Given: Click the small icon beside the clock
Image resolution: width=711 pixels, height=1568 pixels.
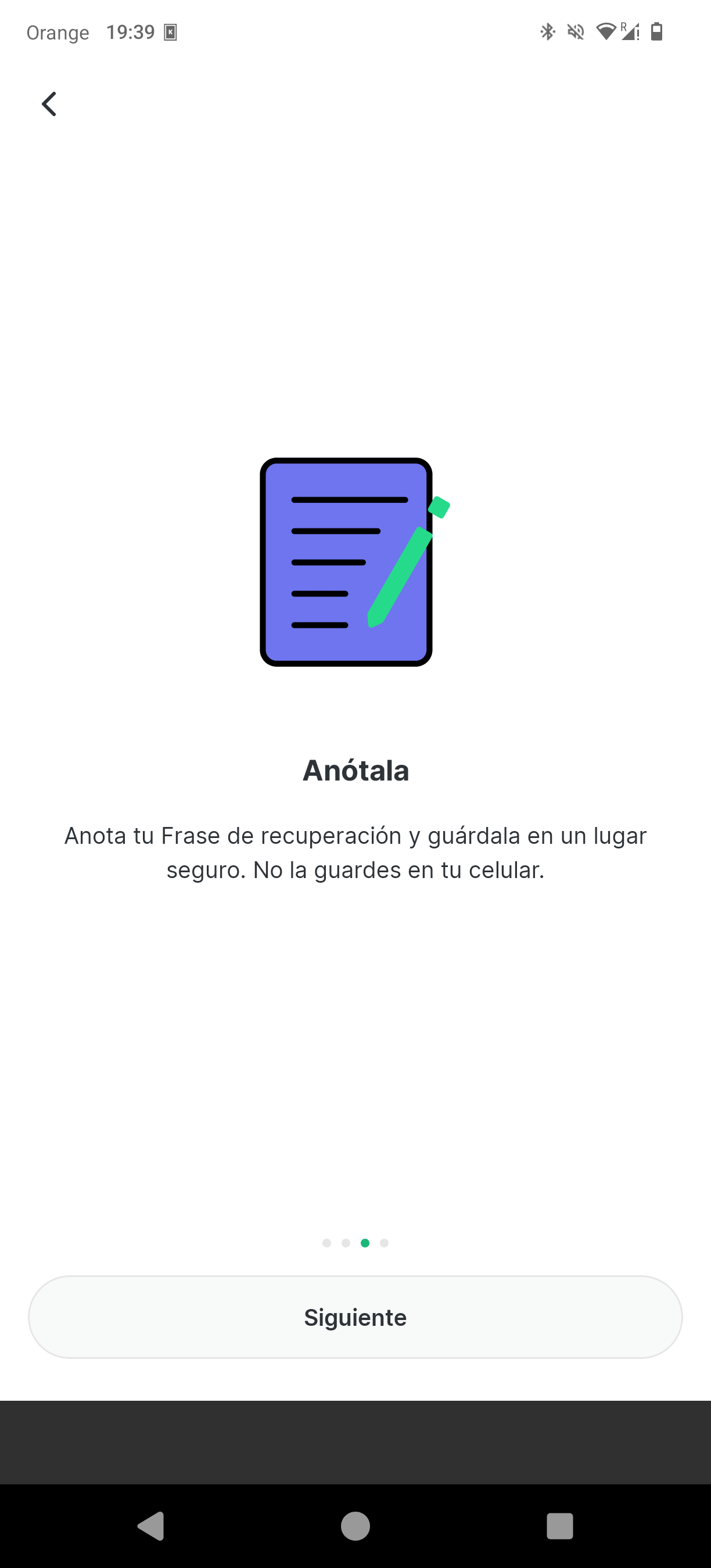Looking at the screenshot, I should tap(170, 33).
